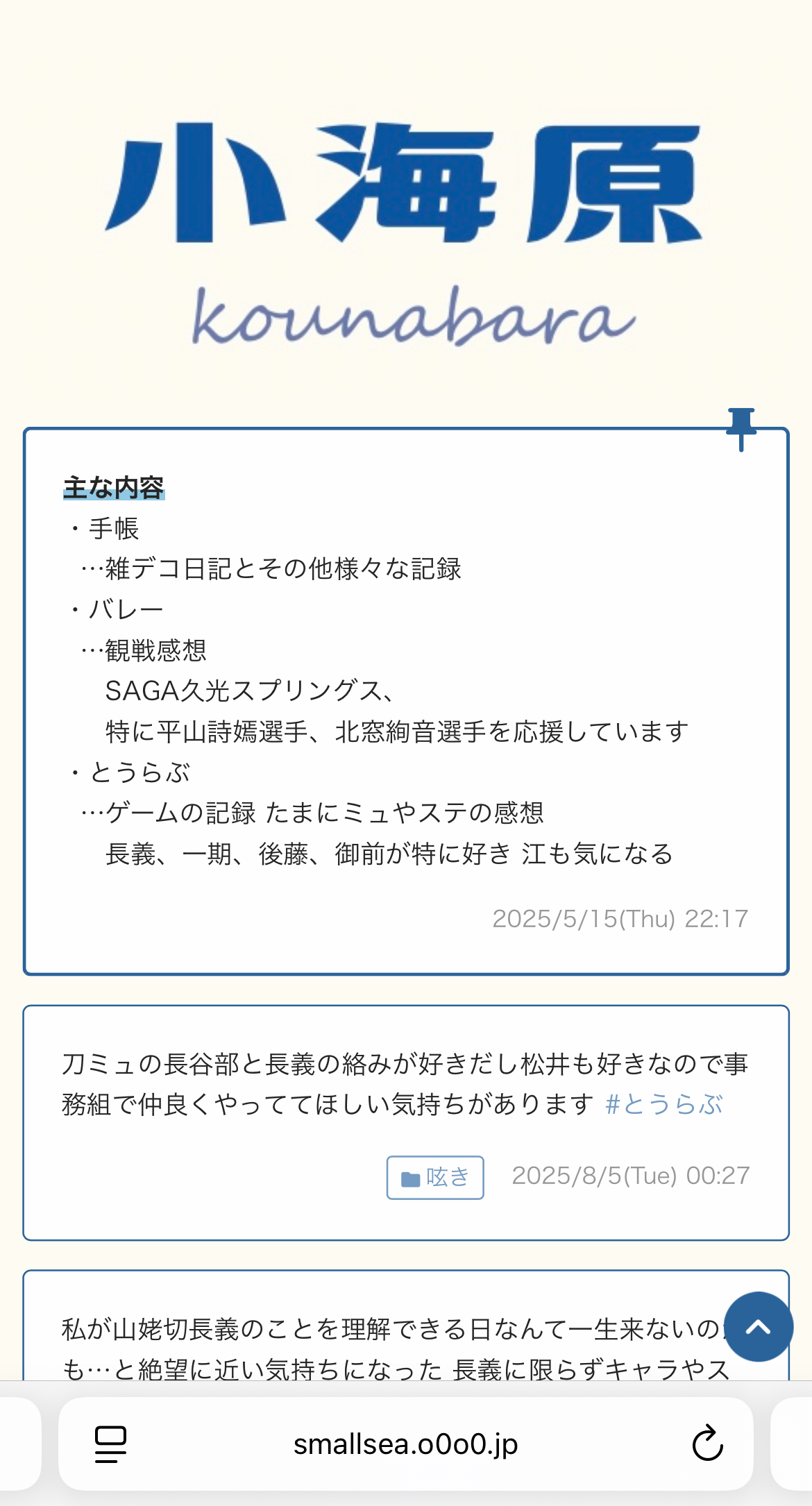
Task: Open the post dated 2025/8/5(Tue) 00:27
Action: [x=630, y=1176]
